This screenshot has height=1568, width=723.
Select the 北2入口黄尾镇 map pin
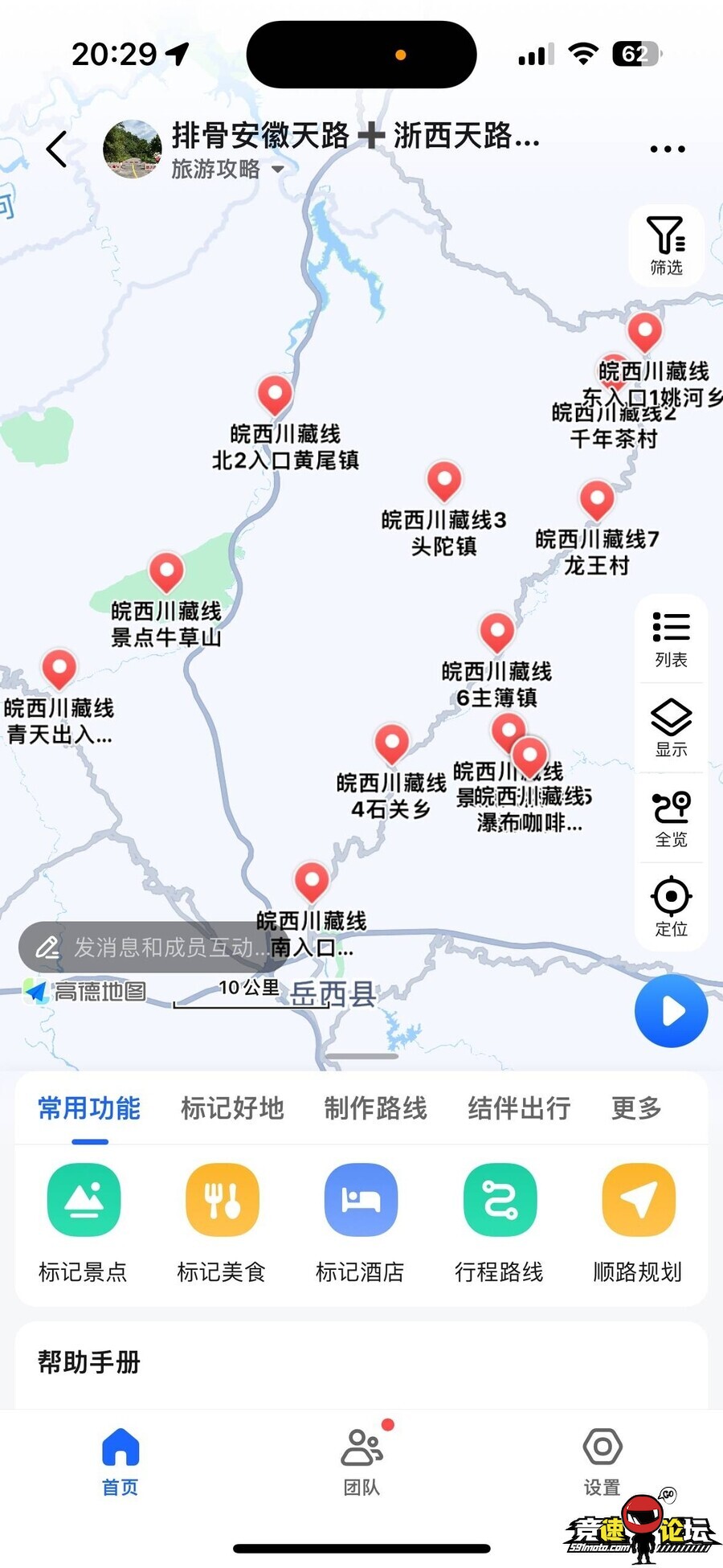pos(275,395)
